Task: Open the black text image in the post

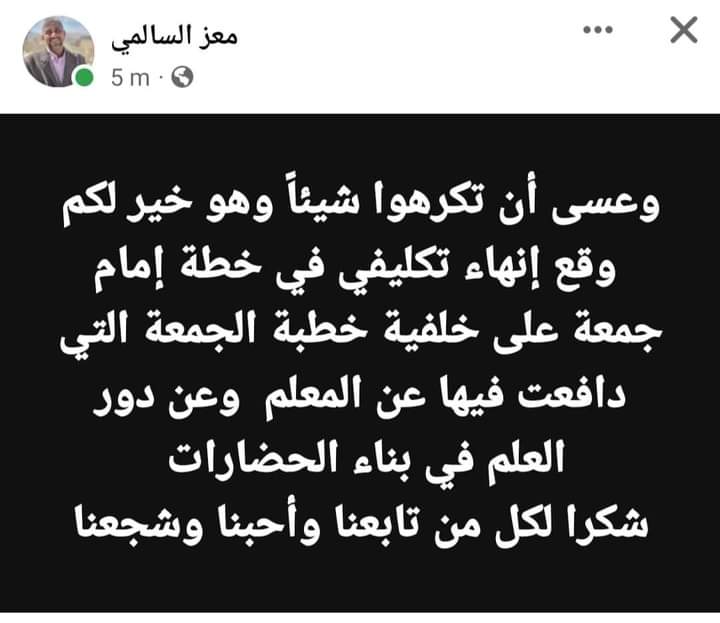Action: point(360,360)
